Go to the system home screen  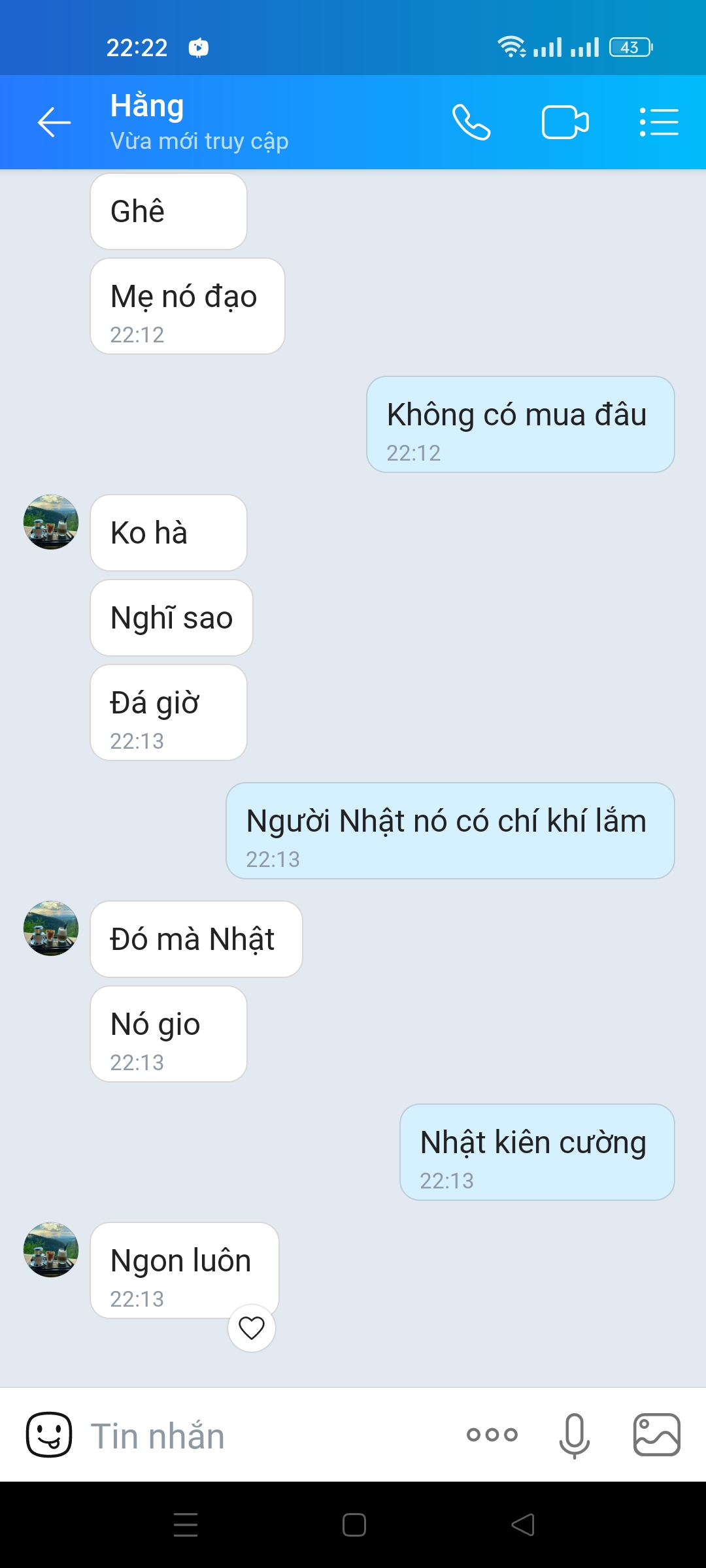point(354,1525)
